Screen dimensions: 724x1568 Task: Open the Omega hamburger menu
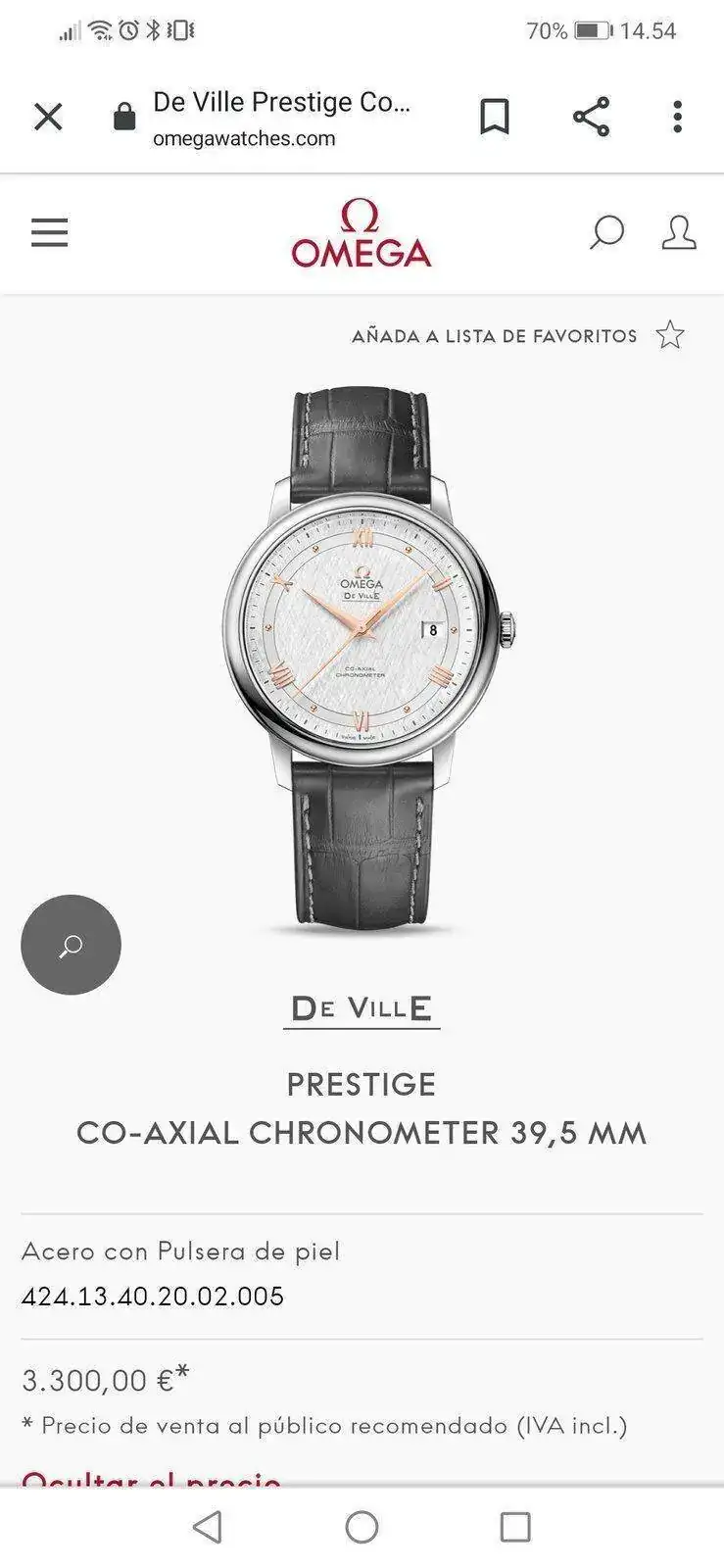click(49, 233)
